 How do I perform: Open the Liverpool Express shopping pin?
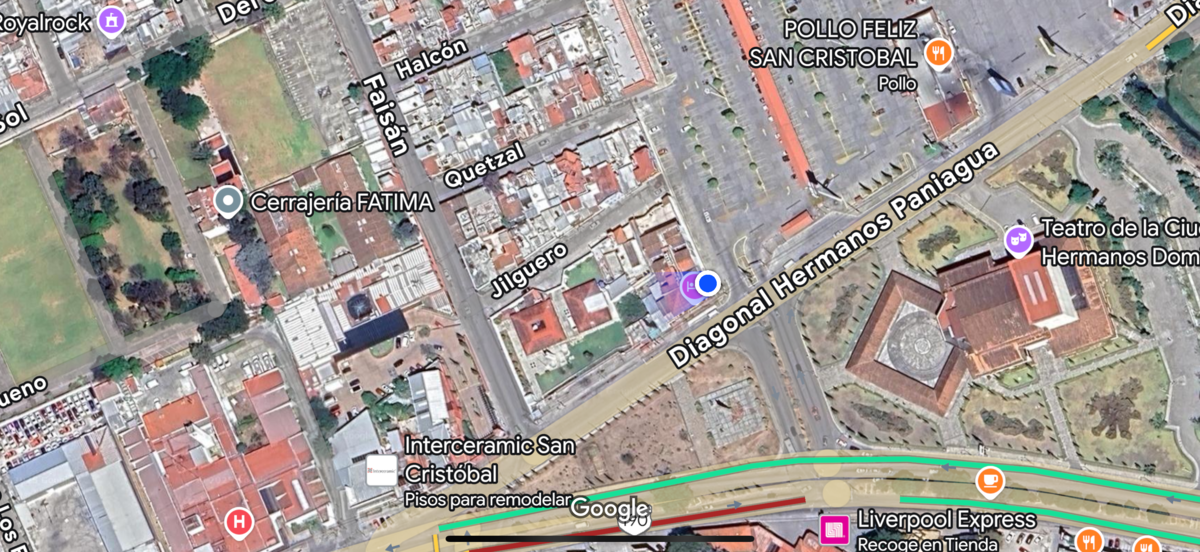point(832,529)
